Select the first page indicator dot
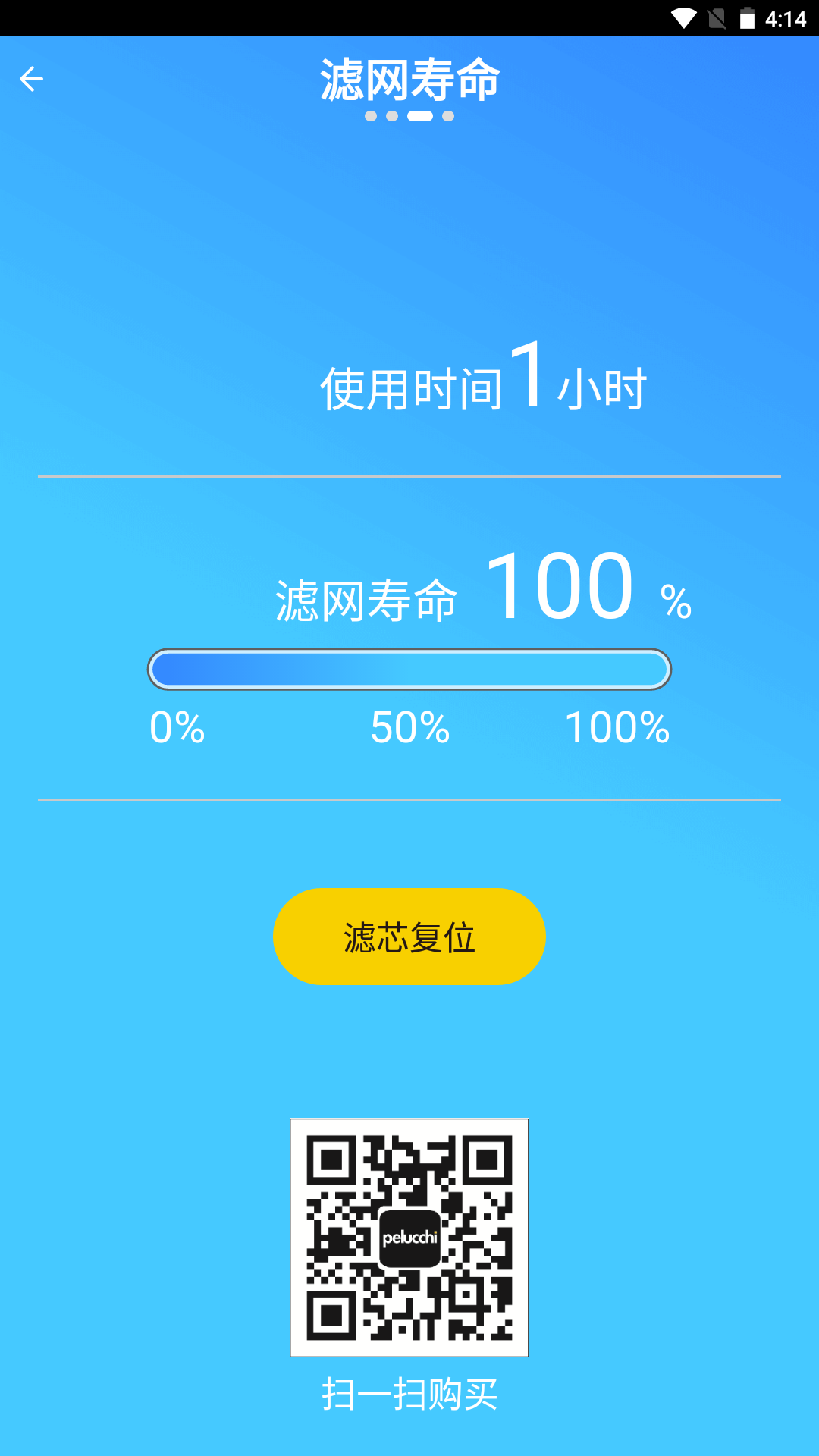819x1456 pixels. pos(372,117)
